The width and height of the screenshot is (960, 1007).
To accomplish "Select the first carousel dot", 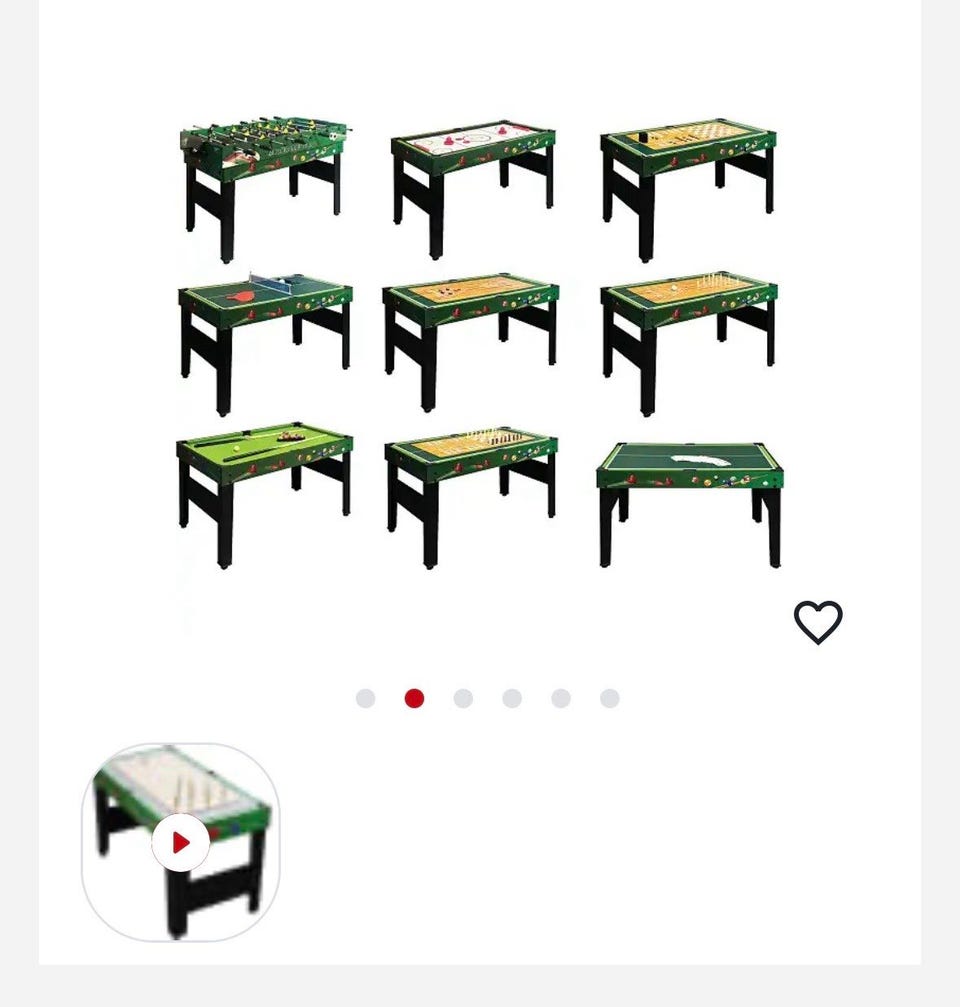I will point(365,699).
